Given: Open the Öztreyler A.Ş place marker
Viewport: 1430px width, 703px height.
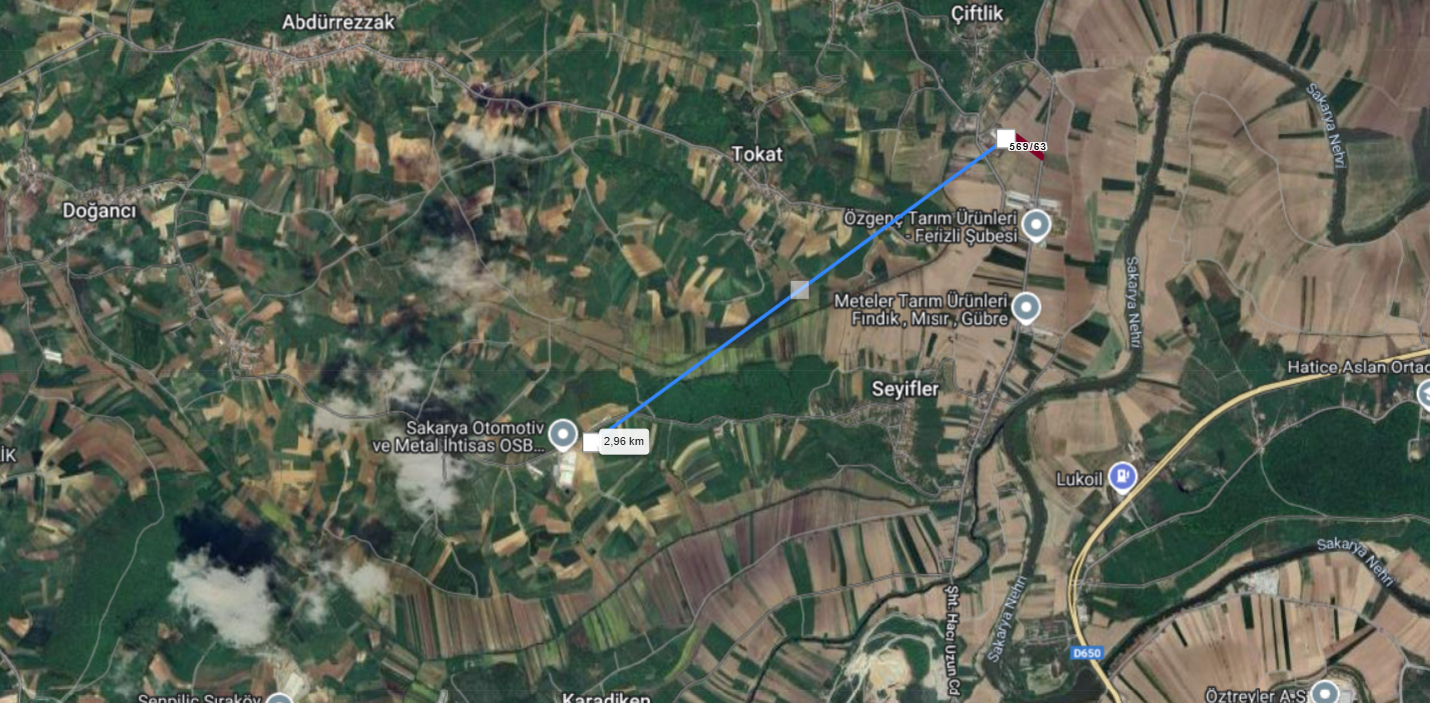Looking at the screenshot, I should 1325,691.
